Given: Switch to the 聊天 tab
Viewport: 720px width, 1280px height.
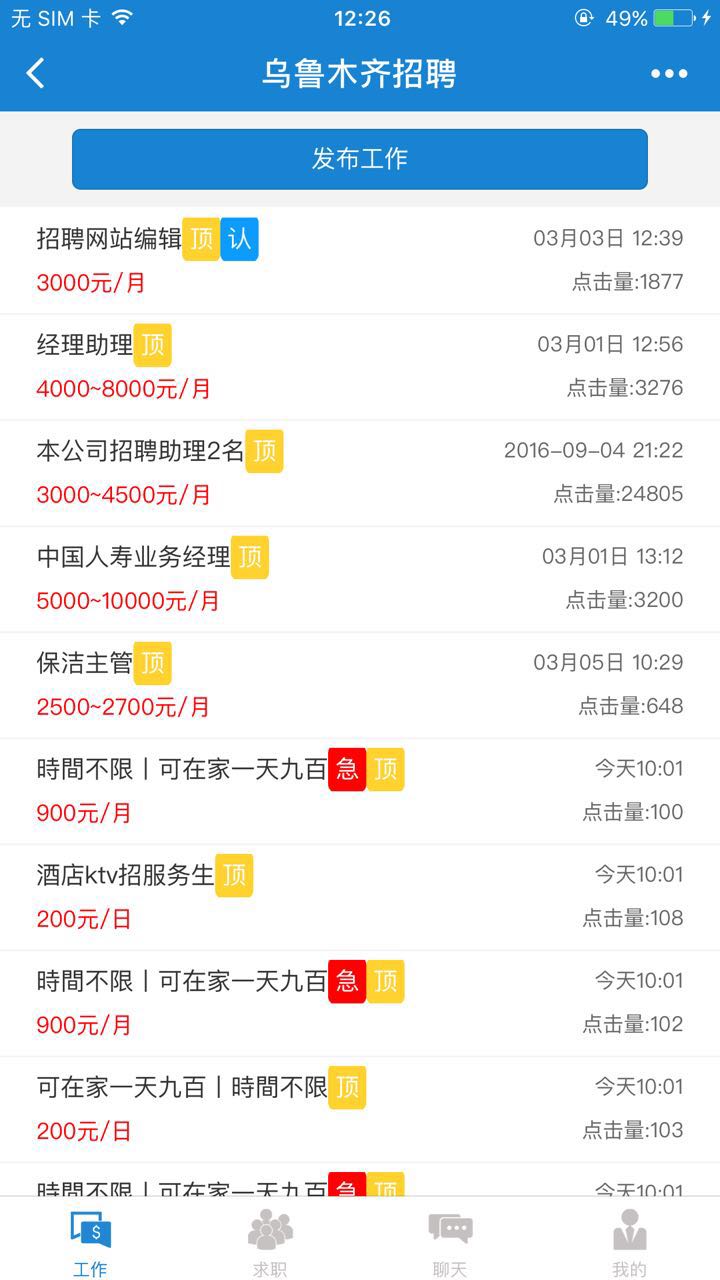Looking at the screenshot, I should (450, 1242).
